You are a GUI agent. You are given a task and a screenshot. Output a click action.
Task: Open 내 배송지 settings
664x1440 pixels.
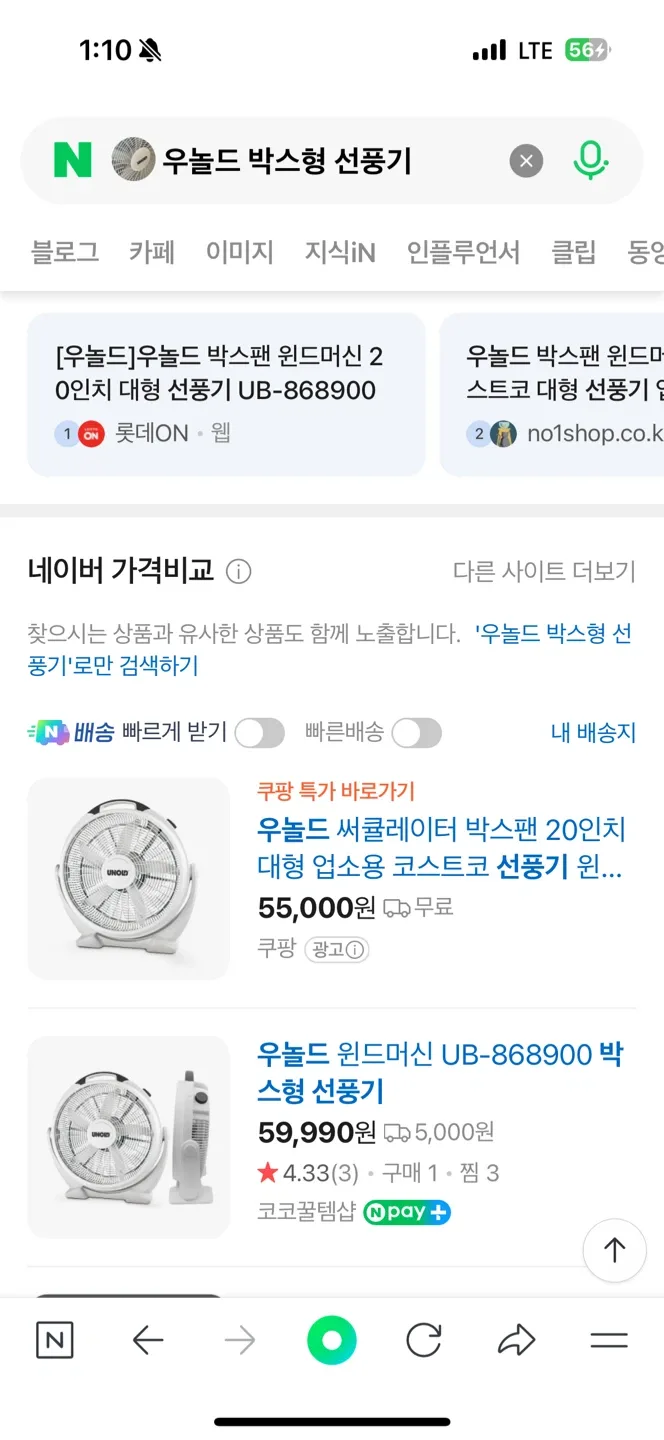(593, 733)
